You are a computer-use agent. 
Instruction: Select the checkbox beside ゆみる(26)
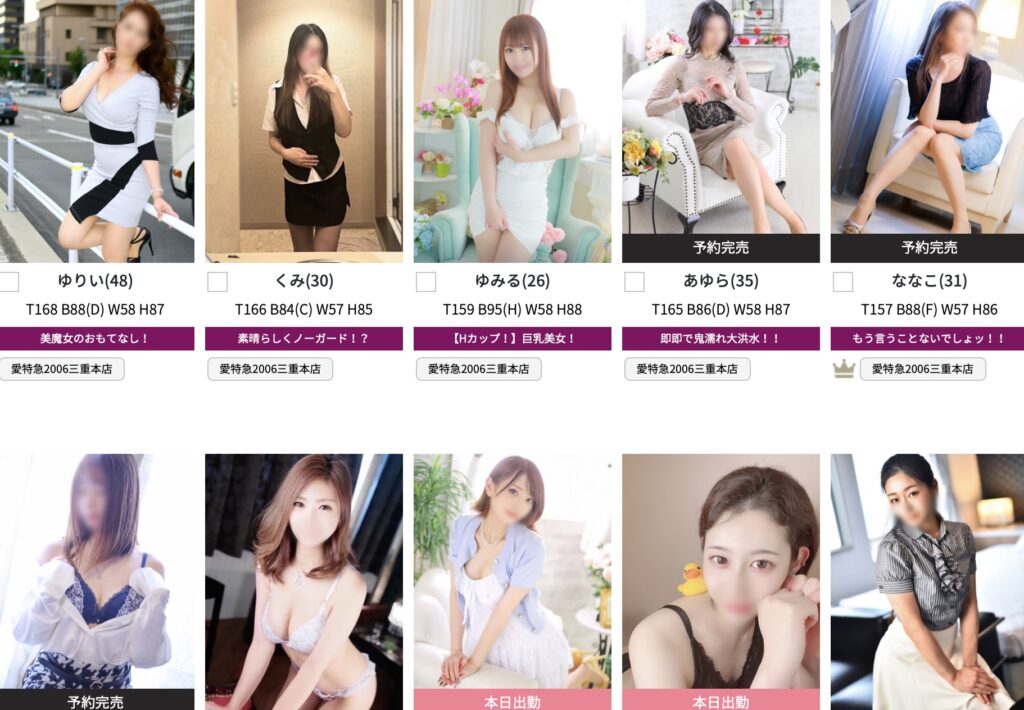(426, 281)
